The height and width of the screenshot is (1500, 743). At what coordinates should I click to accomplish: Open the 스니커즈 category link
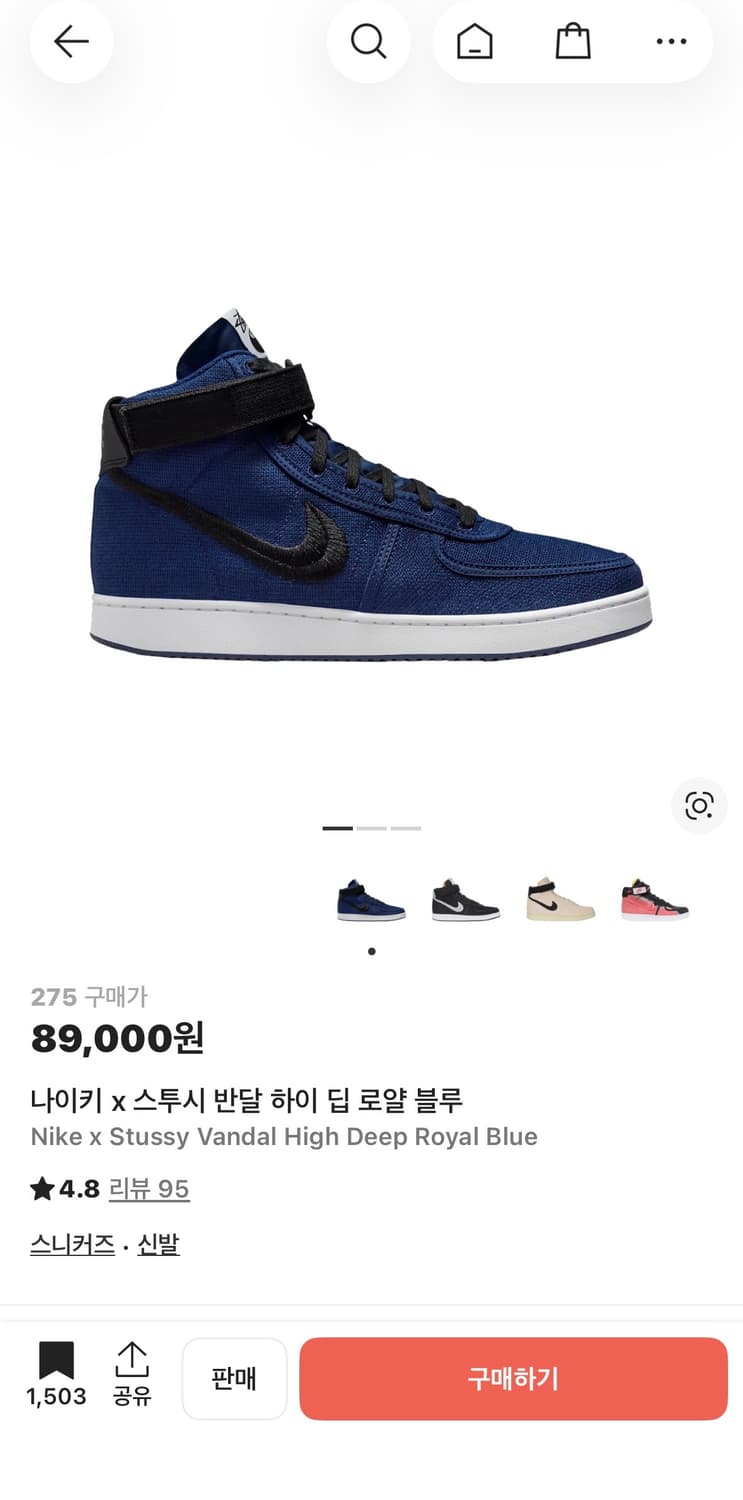coord(71,1244)
